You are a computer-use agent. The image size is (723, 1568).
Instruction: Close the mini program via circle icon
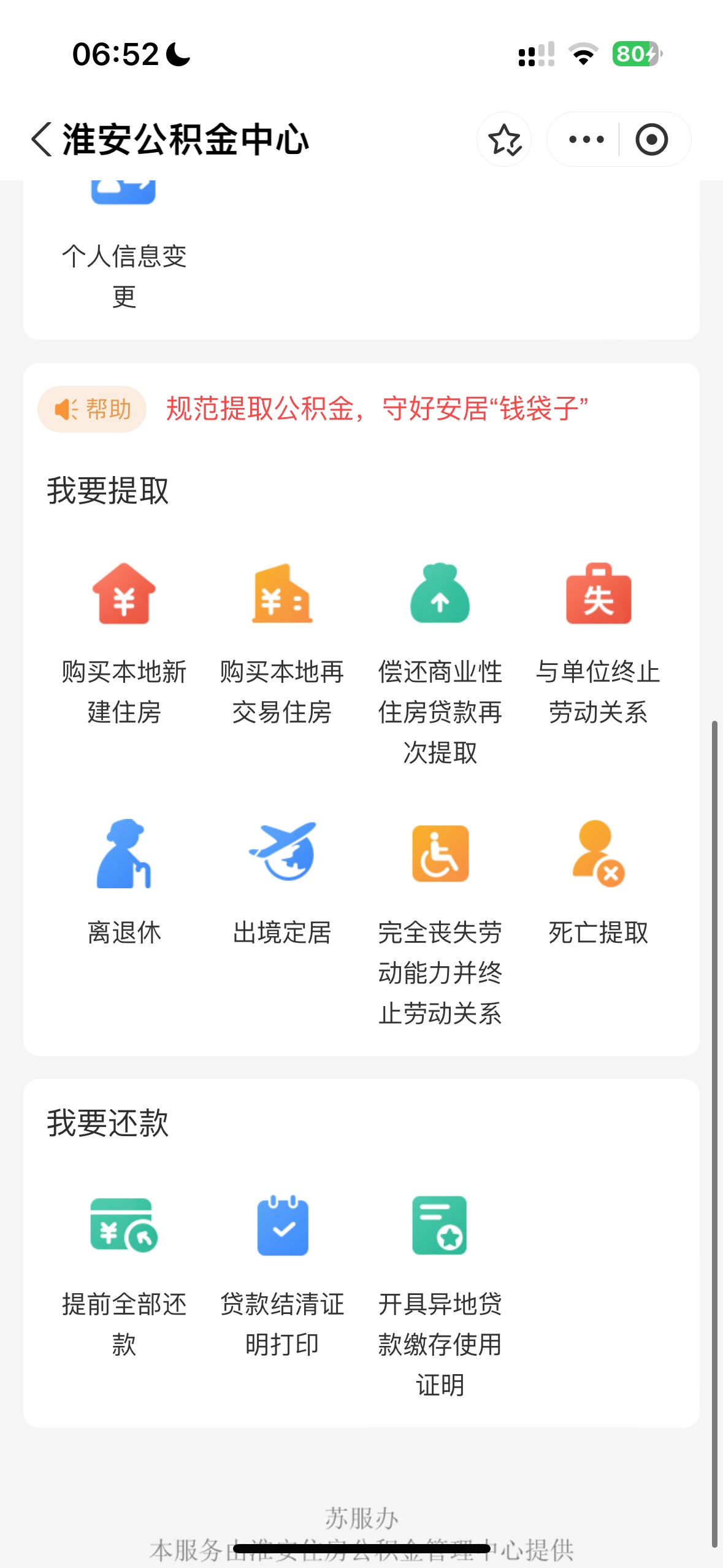pyautogui.click(x=651, y=139)
